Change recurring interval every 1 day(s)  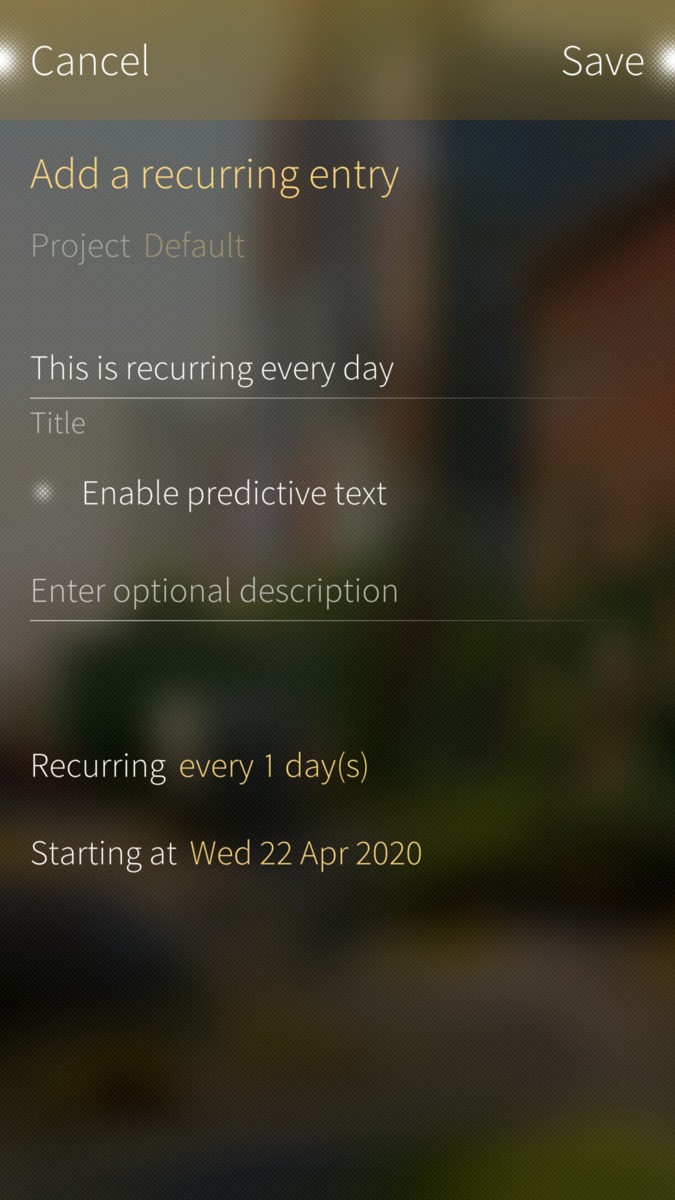click(272, 766)
